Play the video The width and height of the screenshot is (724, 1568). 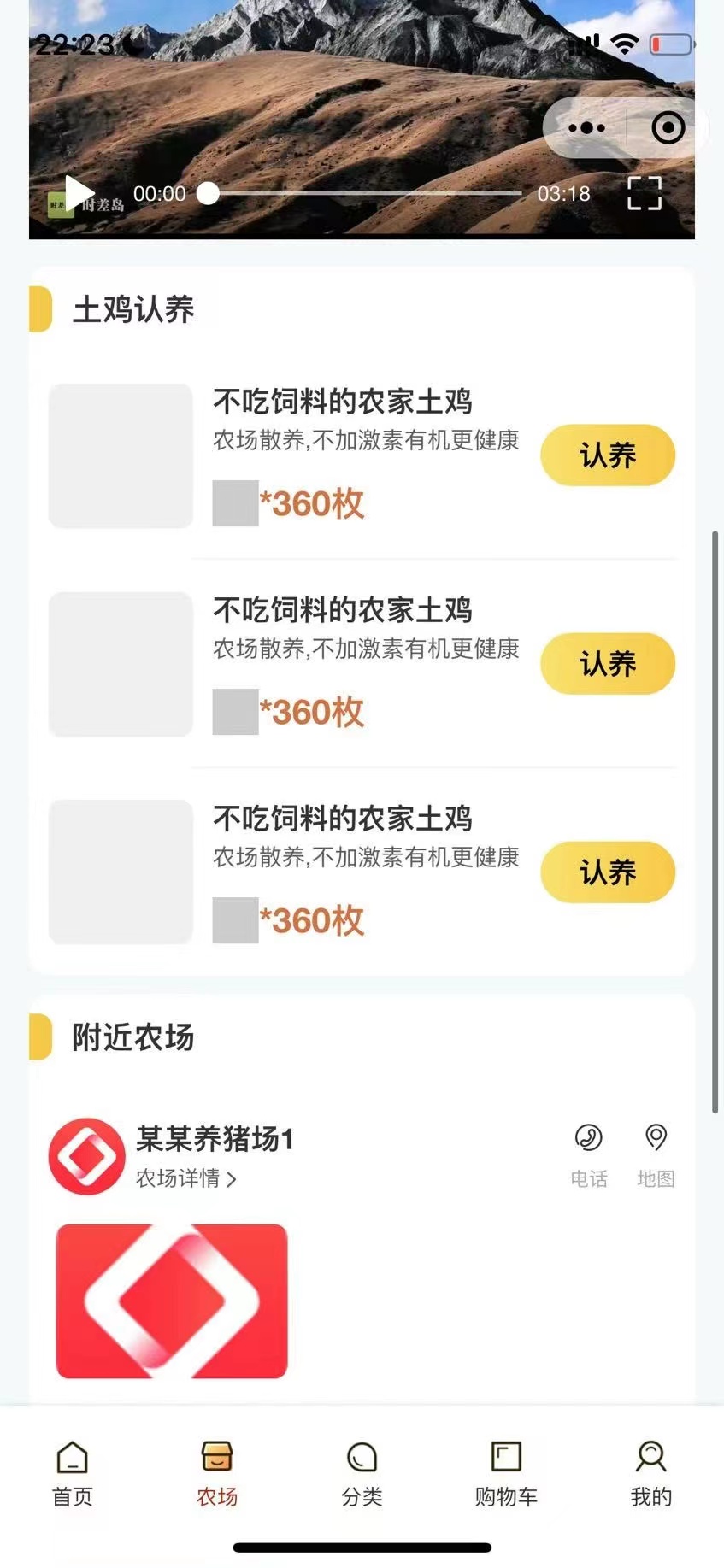(79, 193)
